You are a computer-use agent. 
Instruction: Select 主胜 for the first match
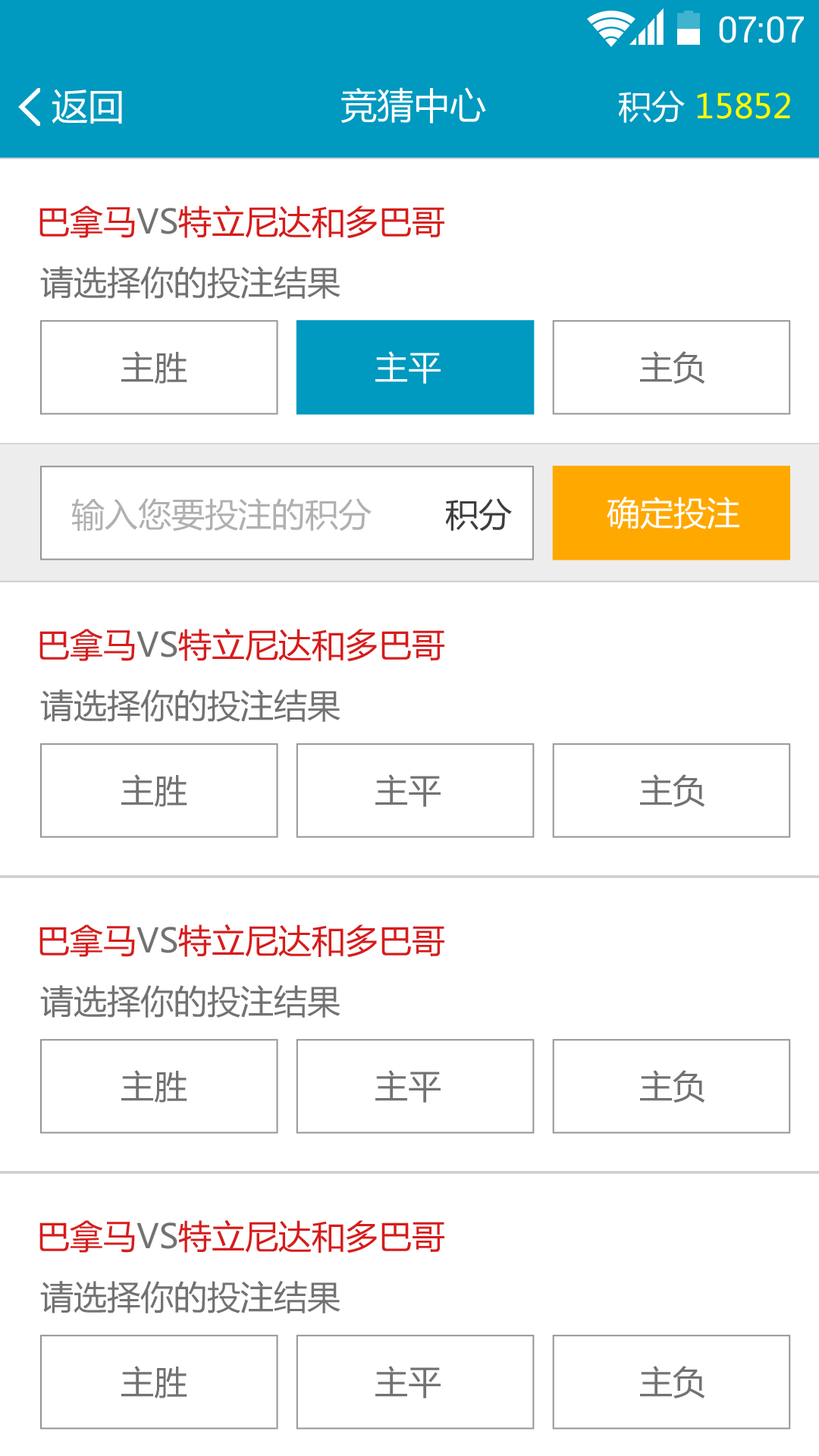(159, 367)
